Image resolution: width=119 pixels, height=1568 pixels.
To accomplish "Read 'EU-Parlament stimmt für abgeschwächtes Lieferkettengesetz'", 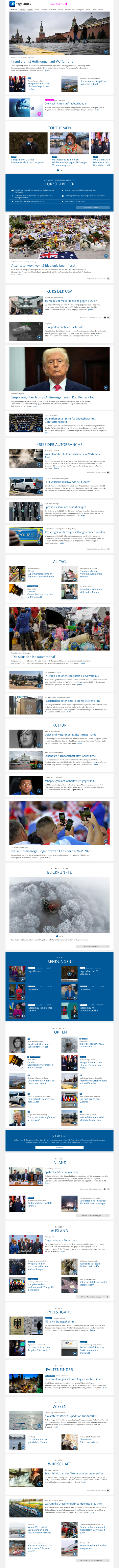I will point(70,420).
